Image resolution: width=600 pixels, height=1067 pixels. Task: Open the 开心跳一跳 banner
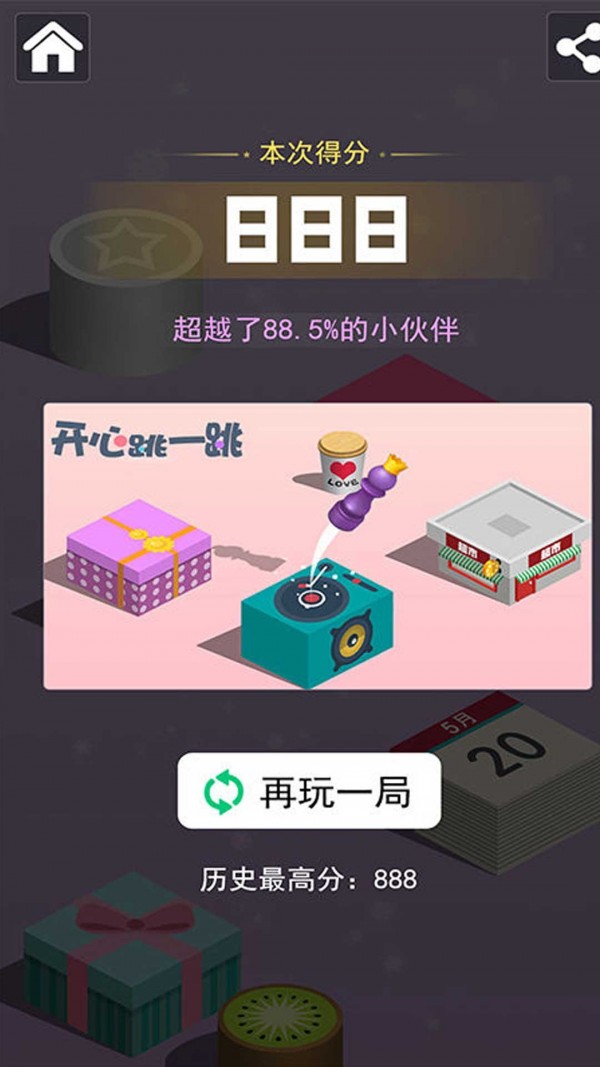[x=318, y=546]
